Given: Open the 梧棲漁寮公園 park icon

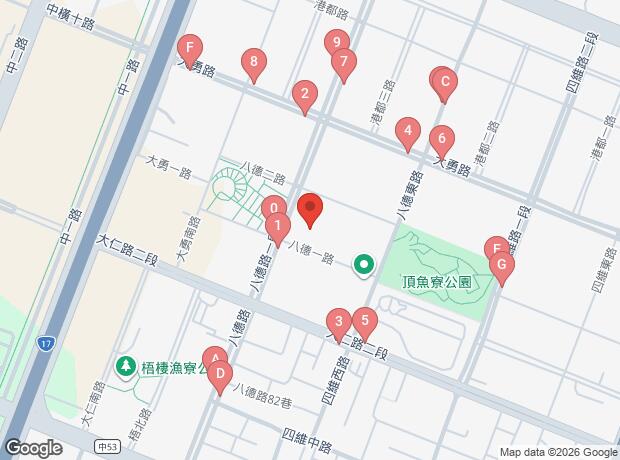Looking at the screenshot, I should (x=126, y=367).
